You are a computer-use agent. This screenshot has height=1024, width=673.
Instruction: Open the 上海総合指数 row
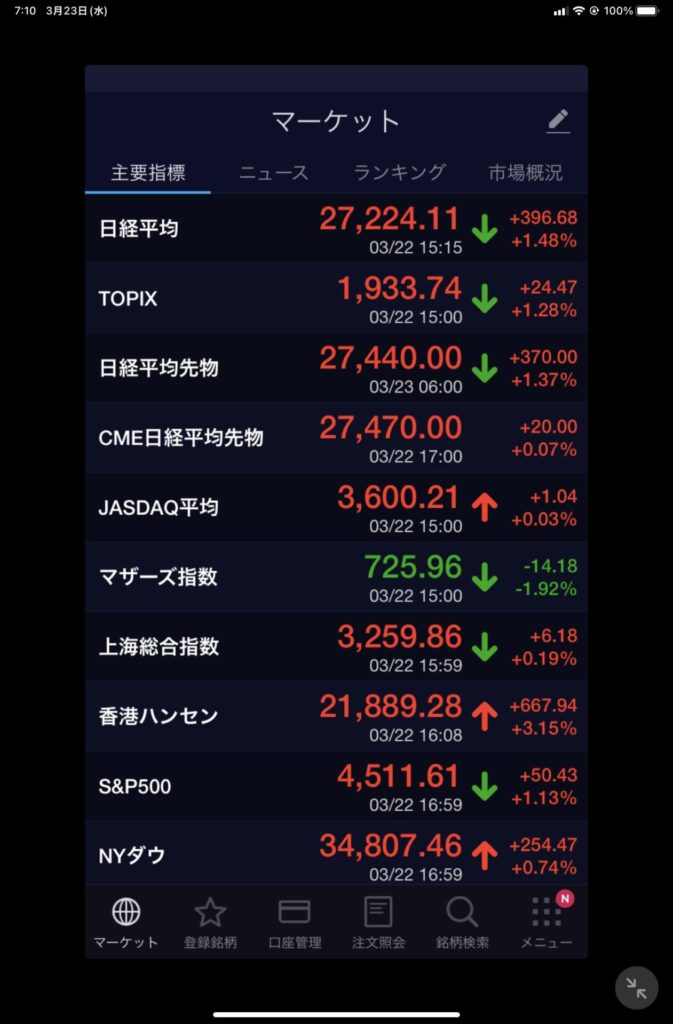336,647
